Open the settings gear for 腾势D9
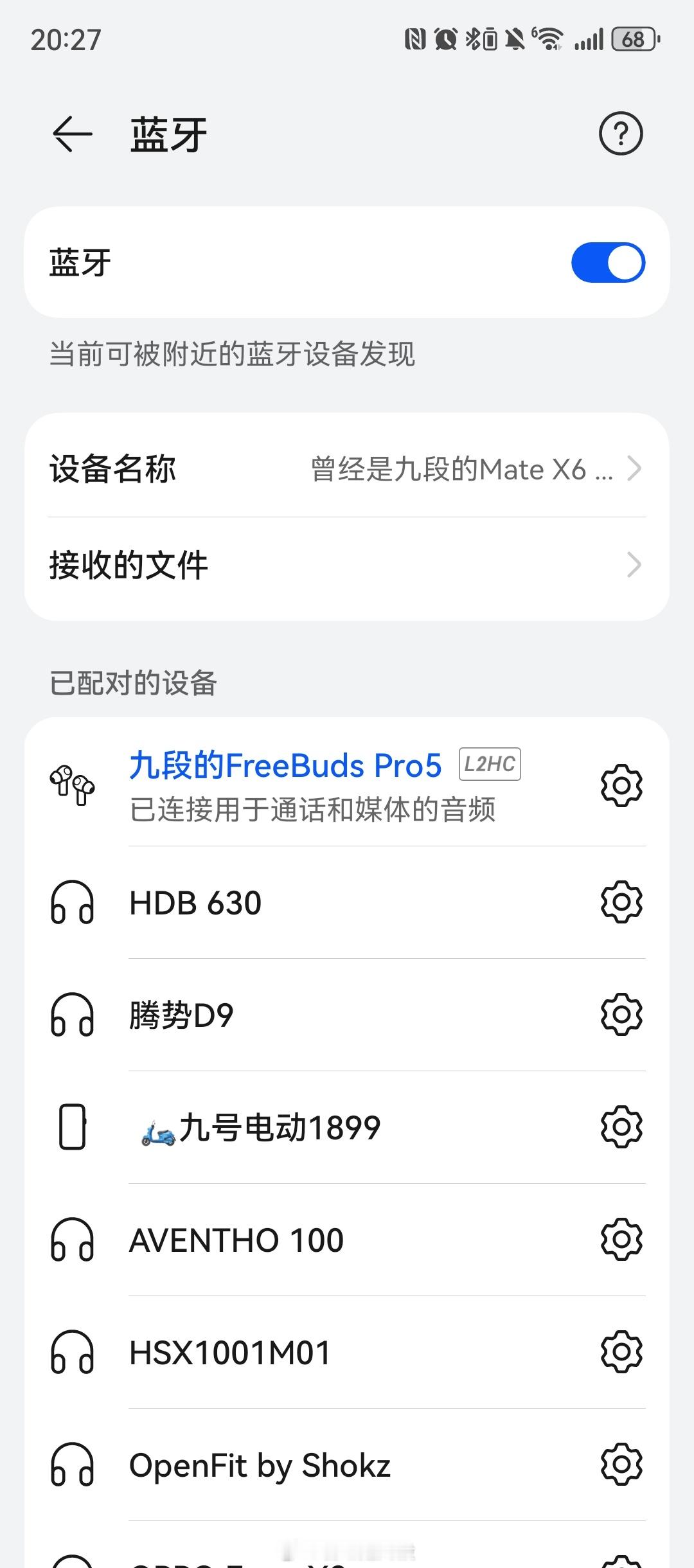The image size is (694, 1568). pyautogui.click(x=621, y=1015)
